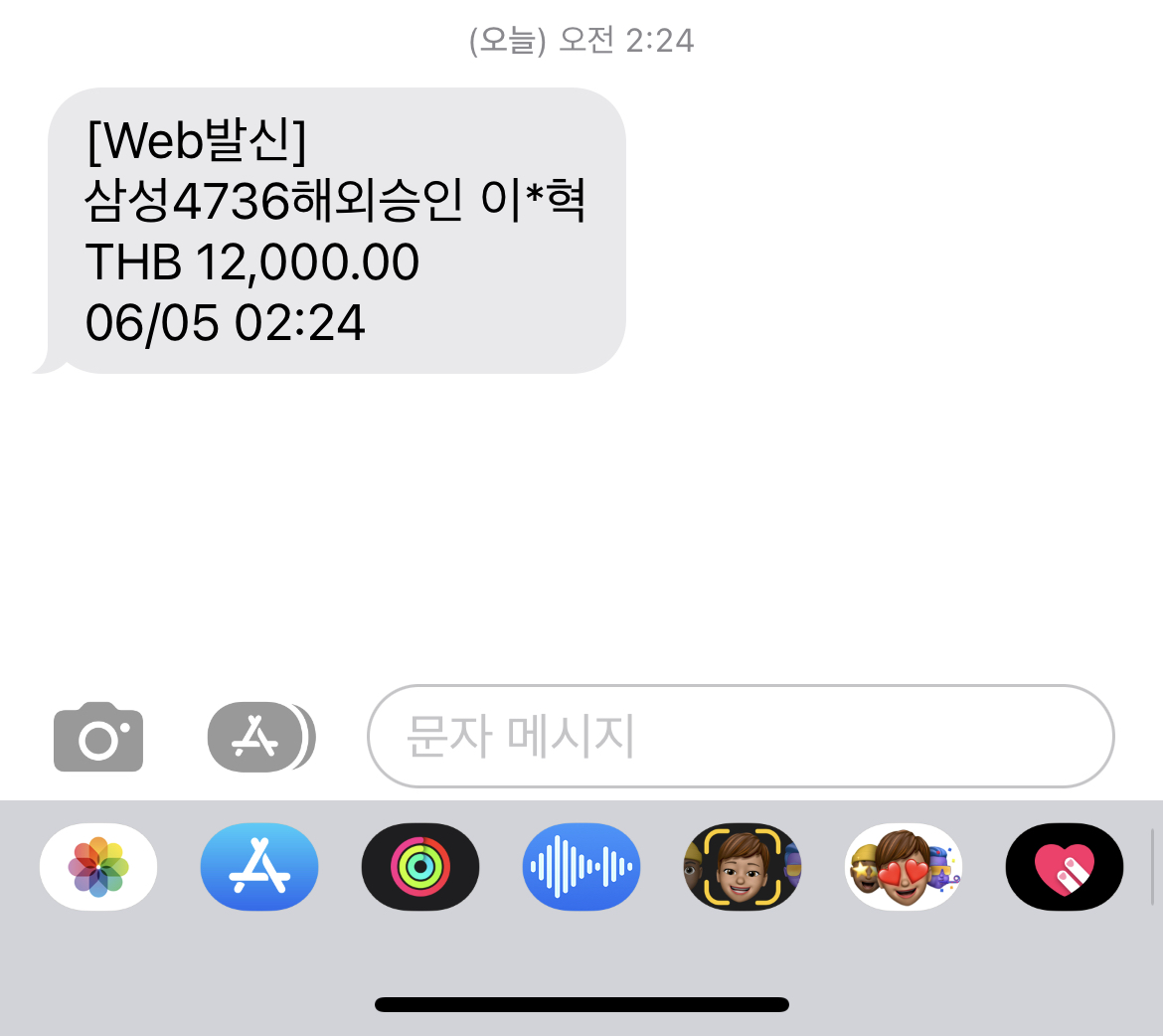Open the Fitness activity rings app
1163x1036 pixels.
click(419, 867)
